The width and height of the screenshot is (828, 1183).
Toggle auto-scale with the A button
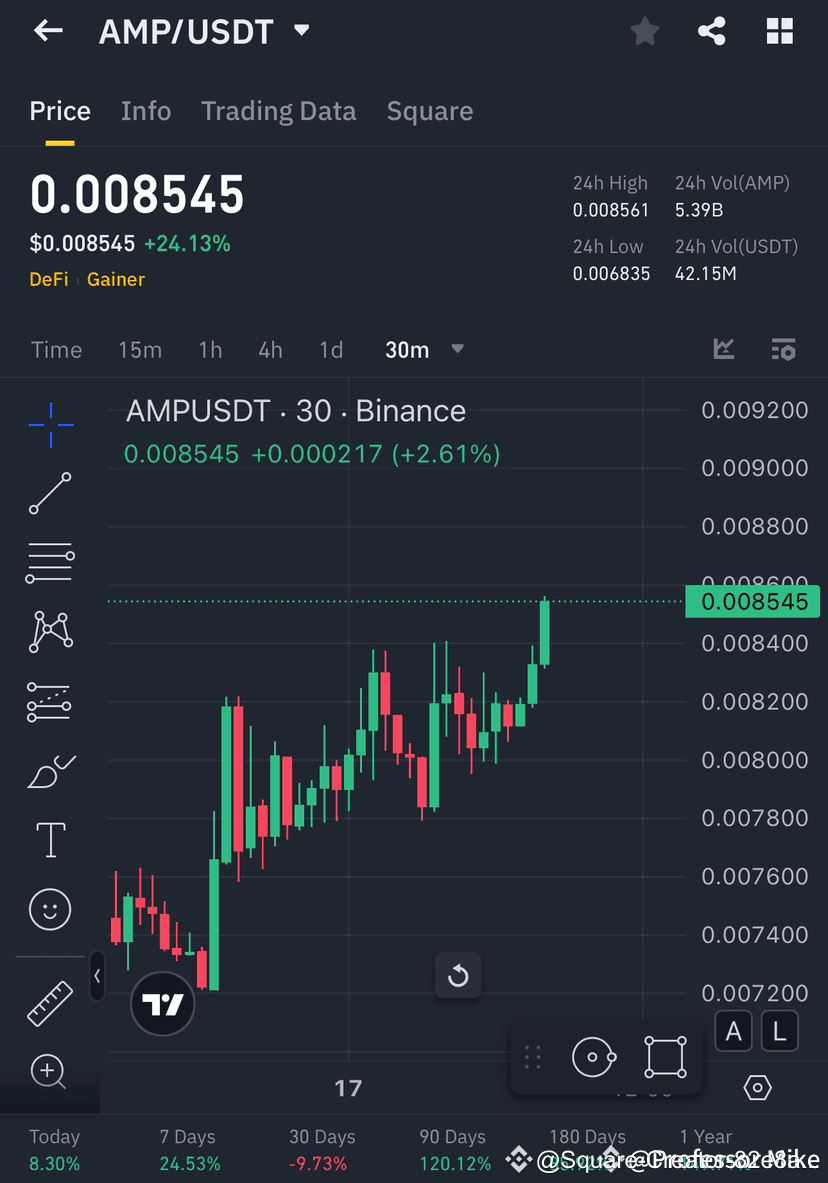coord(734,1031)
